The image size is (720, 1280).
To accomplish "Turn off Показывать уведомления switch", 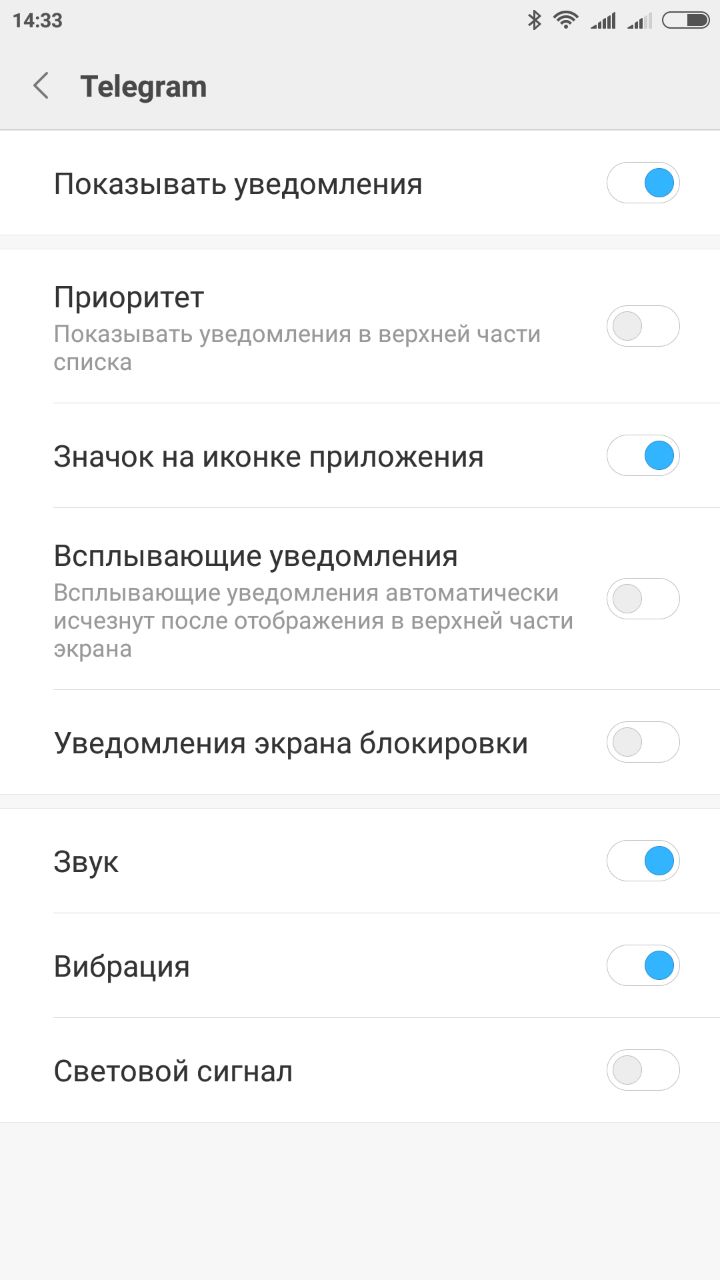I will [x=643, y=184].
